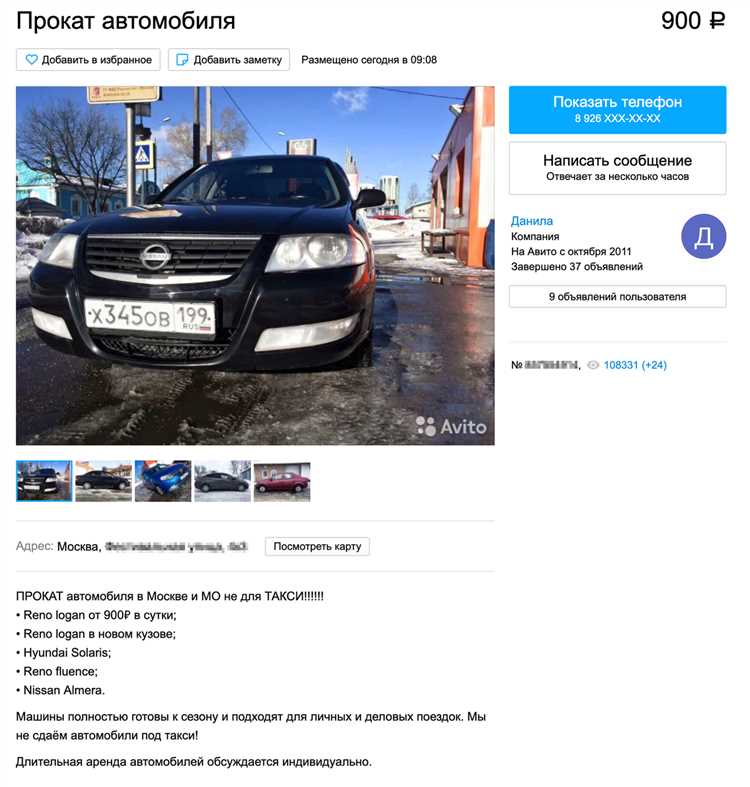Click the main photo of the black Nissan
The height and width of the screenshot is (787, 750).
[x=255, y=265]
